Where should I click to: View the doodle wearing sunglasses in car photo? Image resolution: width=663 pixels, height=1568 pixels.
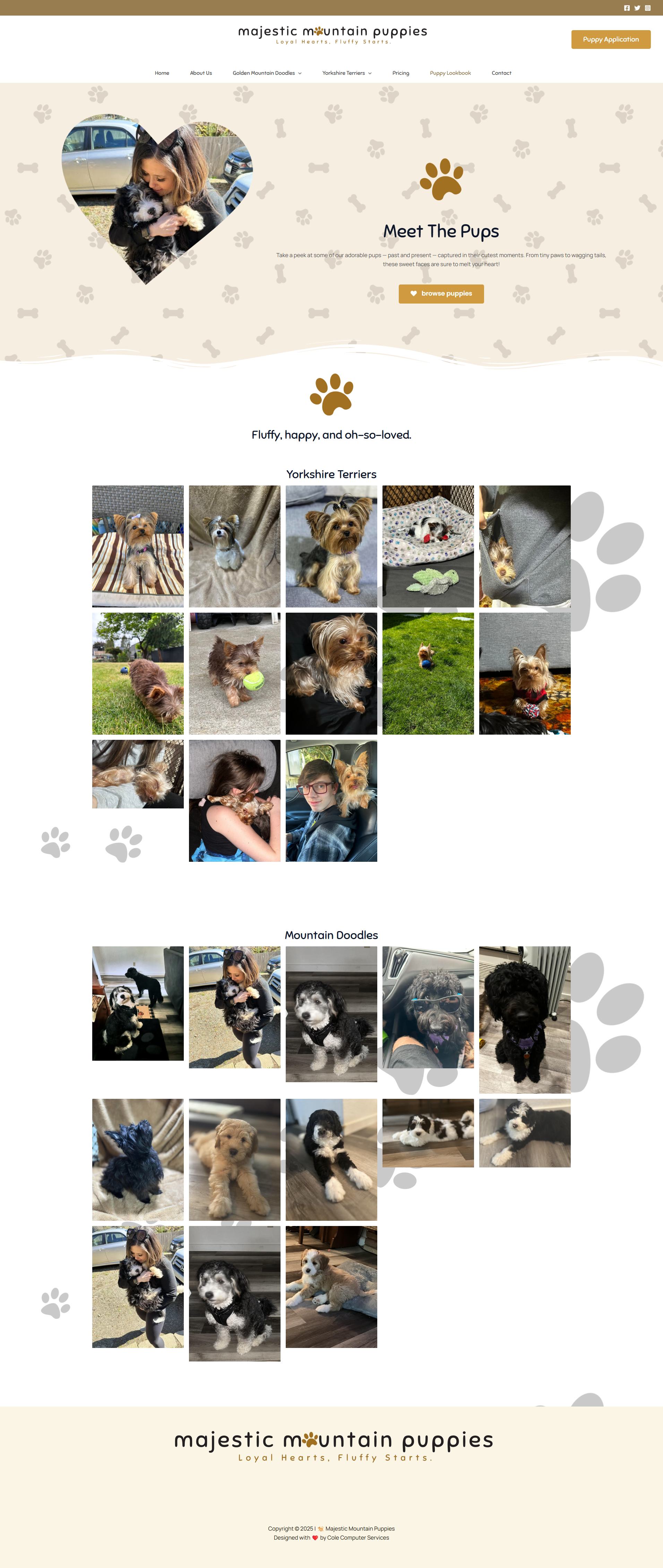[428, 1007]
